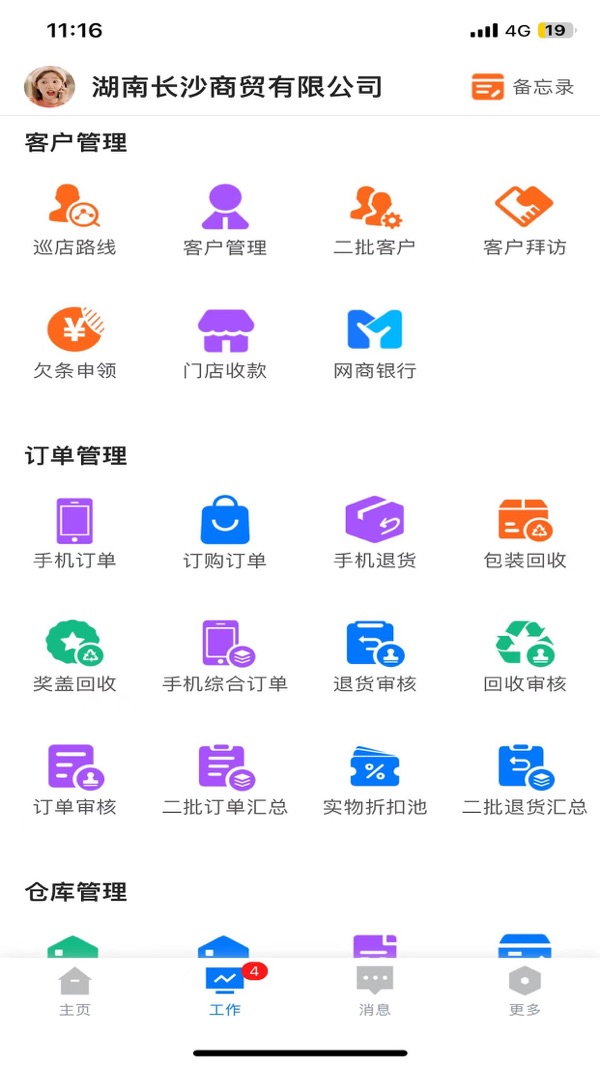Switch to the 消息 tab
Image resolution: width=600 pixels, height=1067 pixels.
(375, 992)
